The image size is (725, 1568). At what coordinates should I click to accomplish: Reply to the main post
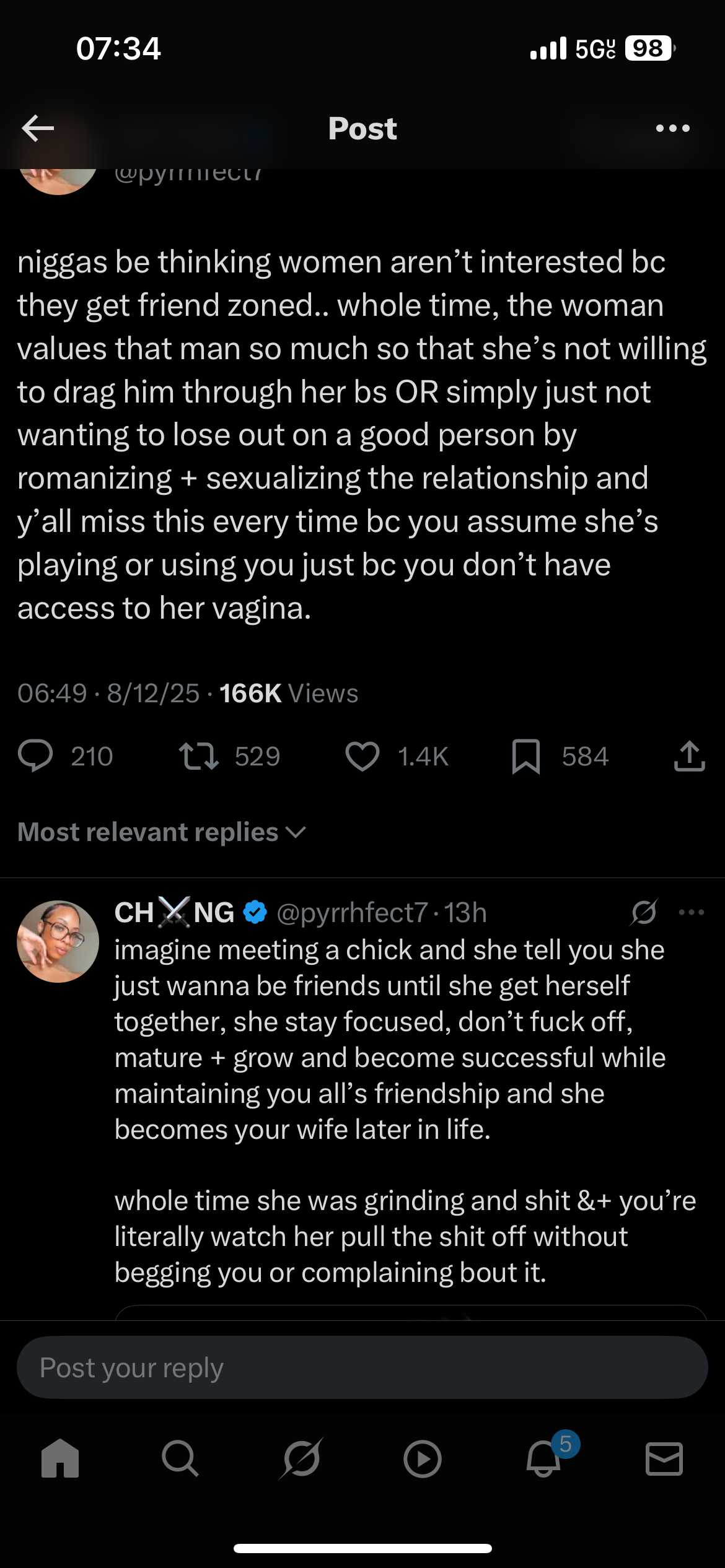pos(35,756)
